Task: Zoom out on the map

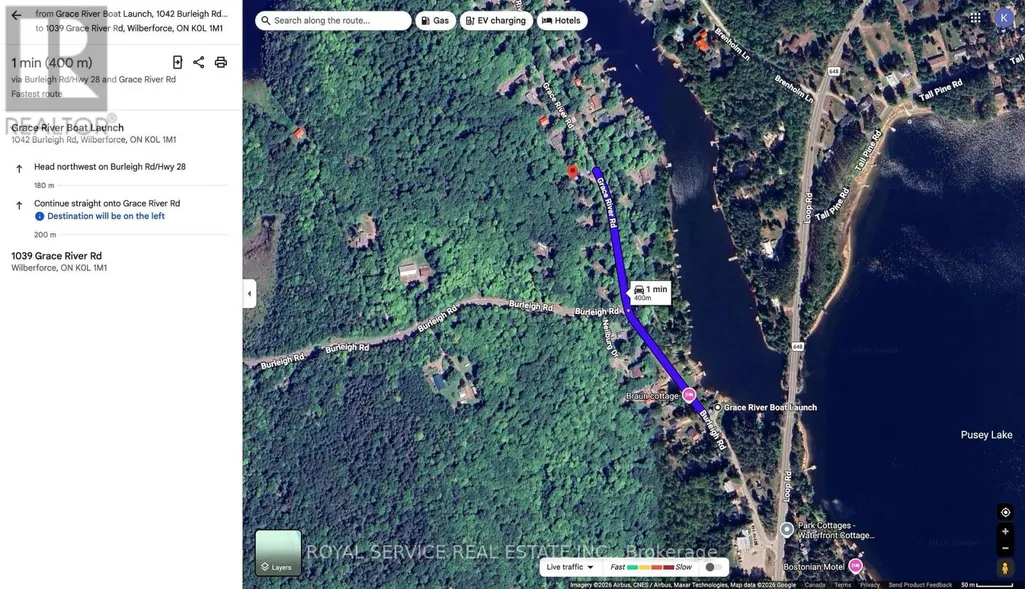Action: click(x=1005, y=548)
